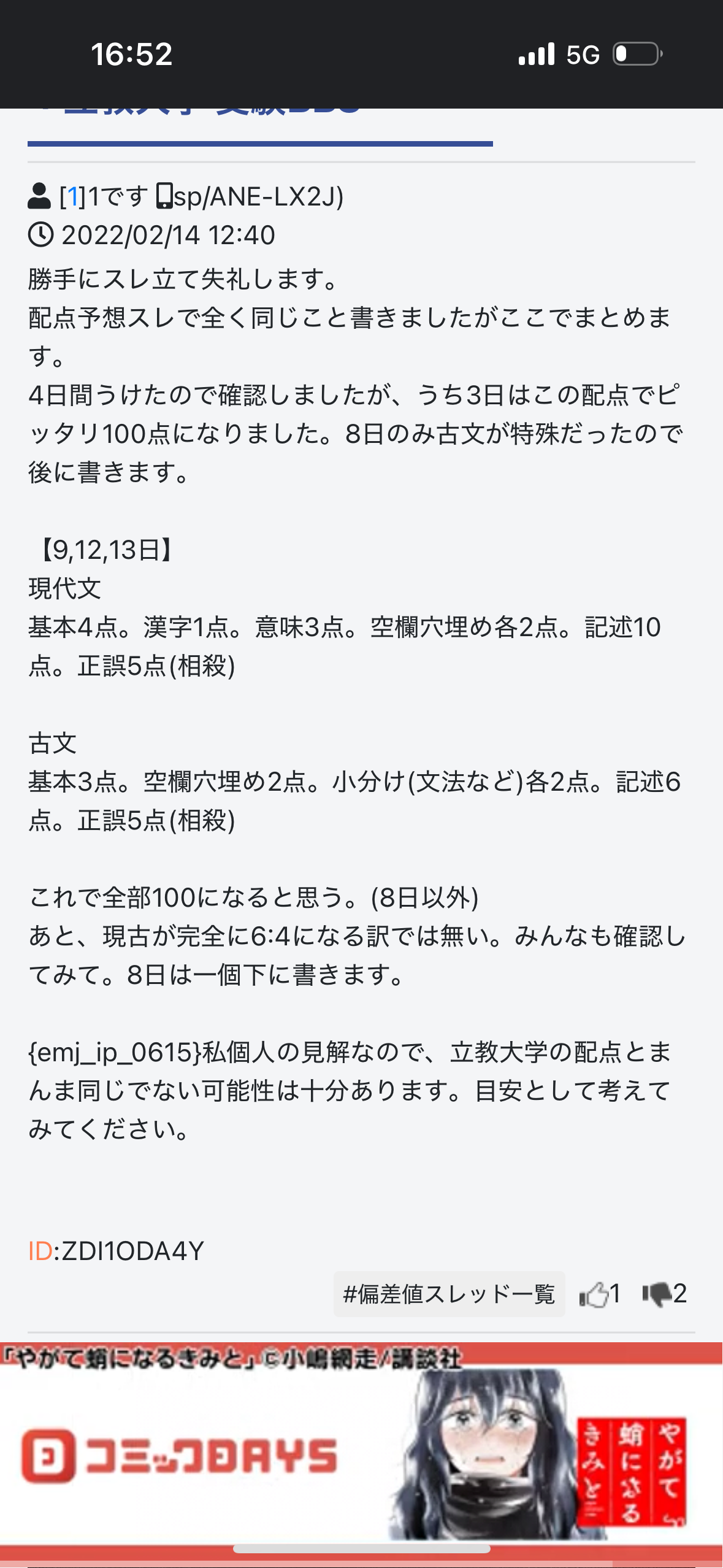Open the #偏差値スレッド一覧 tag
723x1568 pixels.
[449, 1294]
